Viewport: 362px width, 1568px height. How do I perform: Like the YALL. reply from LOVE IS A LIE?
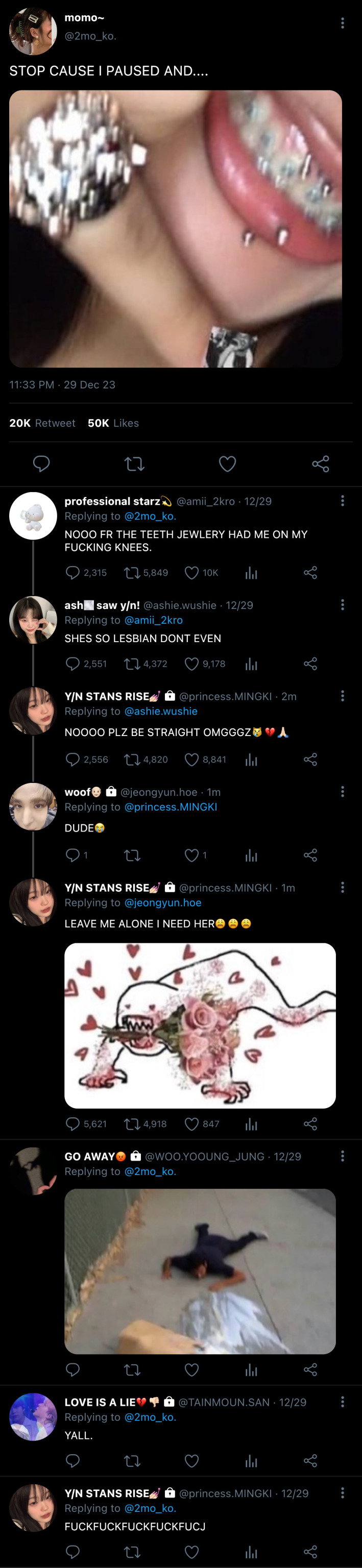point(191,1460)
